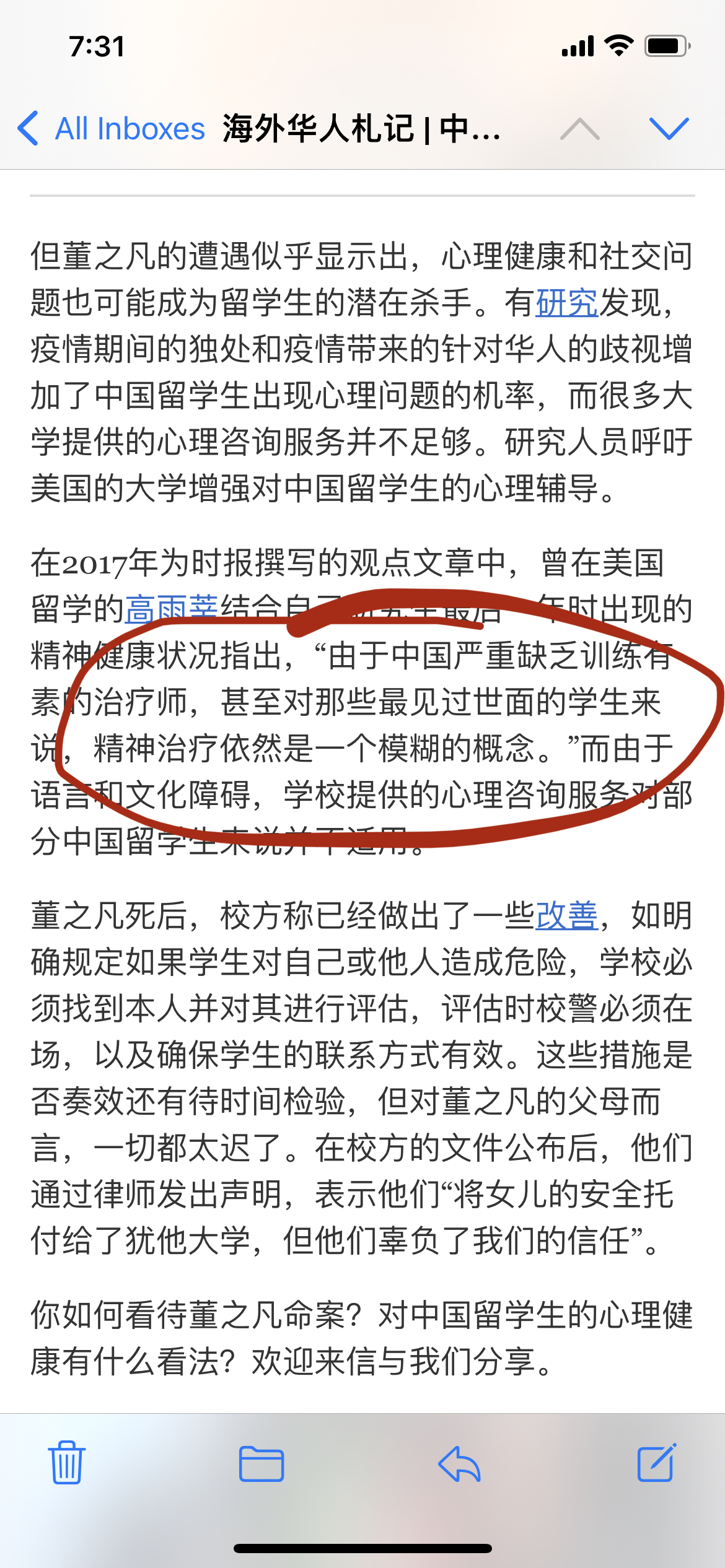This screenshot has height=1568, width=725.
Task: Go to the next message with the down arrow
Action: [x=669, y=129]
